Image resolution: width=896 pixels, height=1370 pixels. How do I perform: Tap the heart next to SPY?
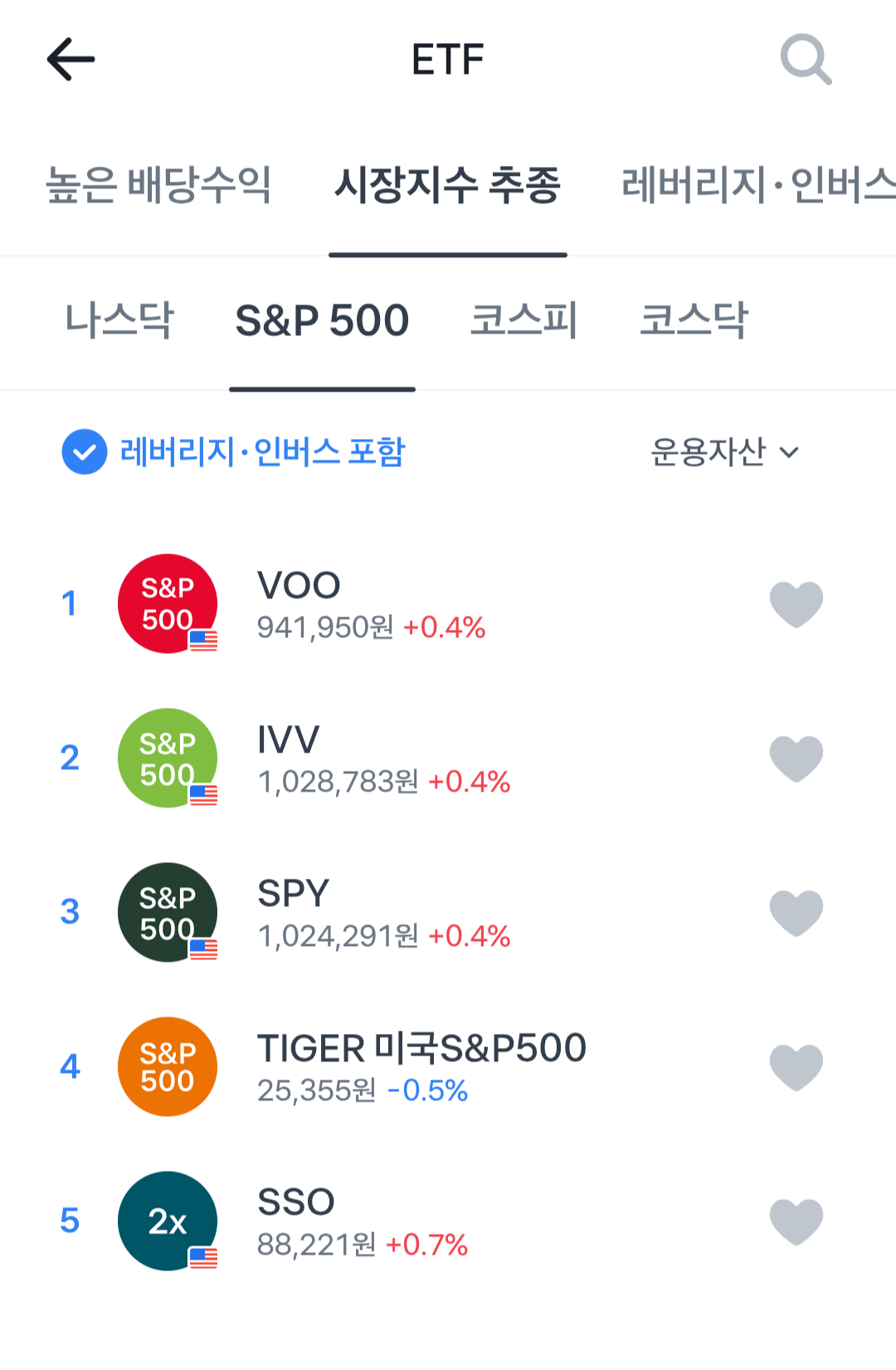[796, 913]
